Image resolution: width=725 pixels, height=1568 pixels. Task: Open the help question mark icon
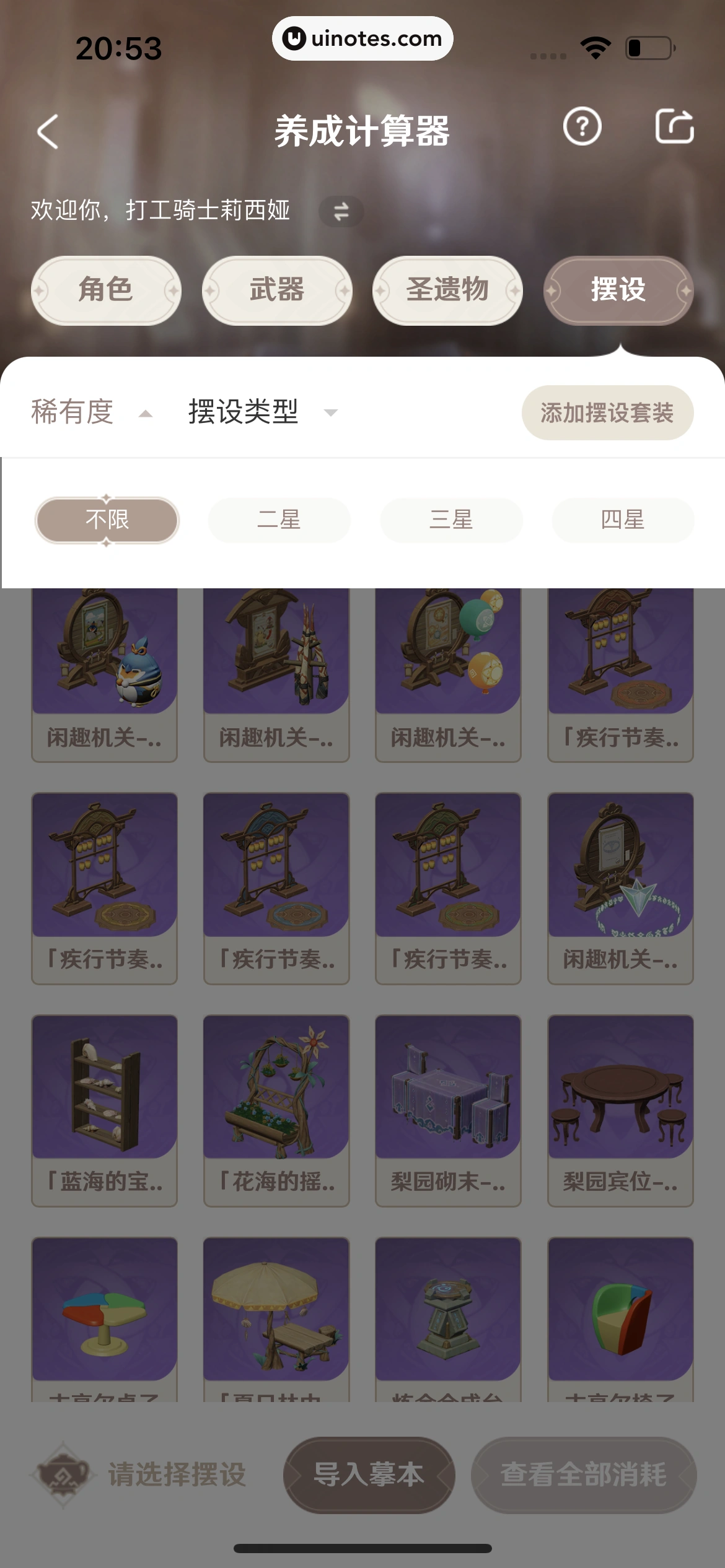coord(581,127)
